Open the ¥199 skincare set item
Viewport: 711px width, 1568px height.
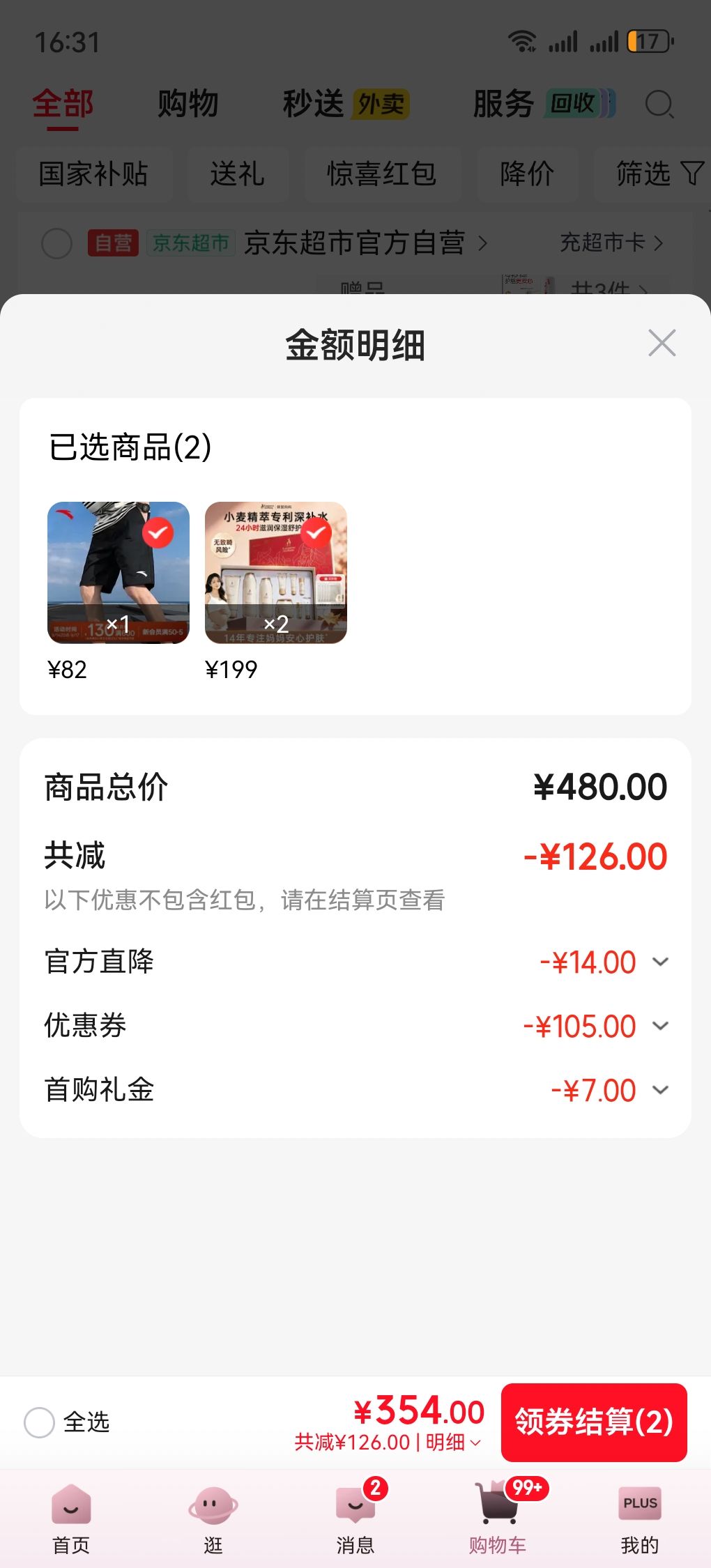(276, 572)
